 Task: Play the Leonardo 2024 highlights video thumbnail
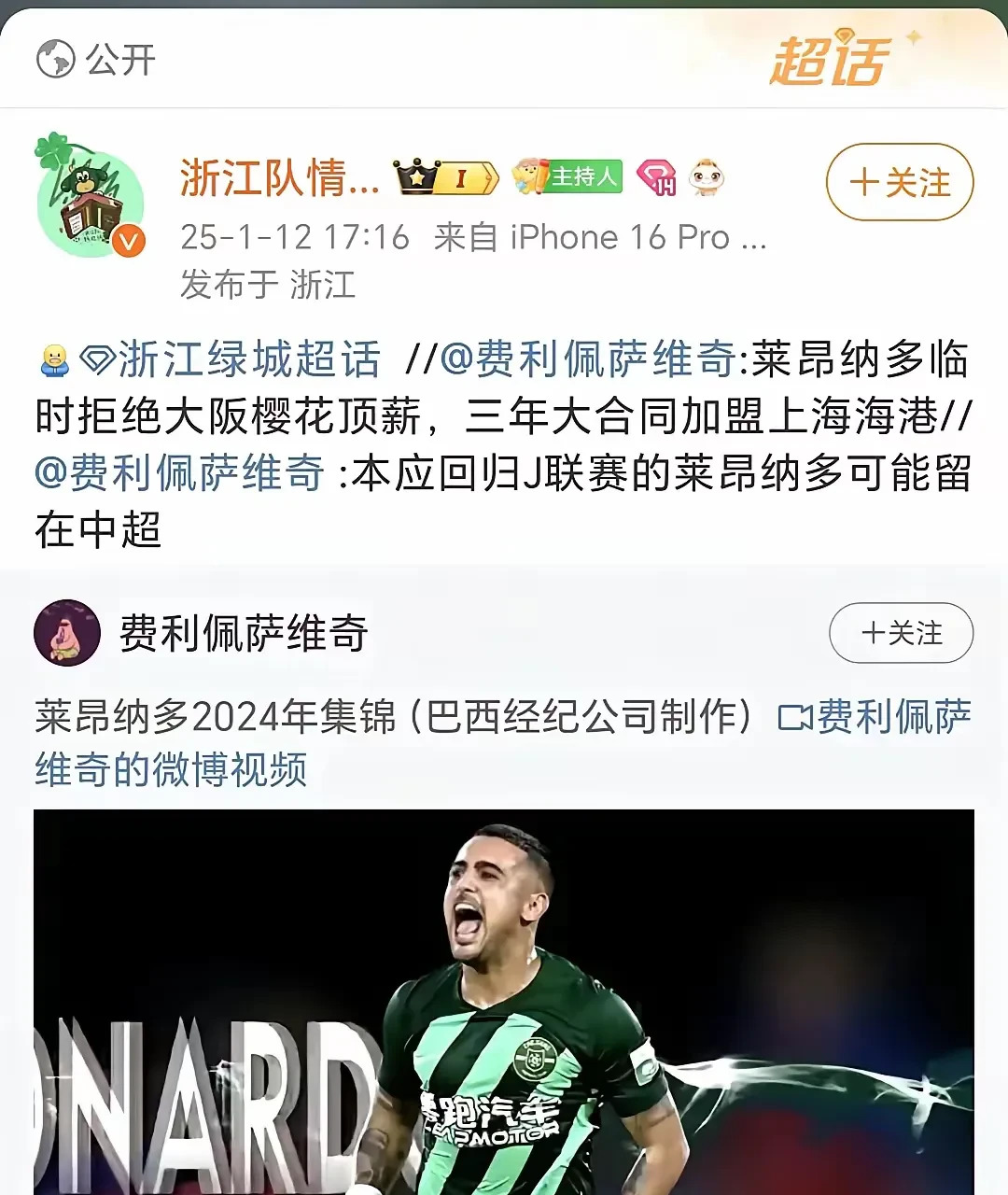tap(504, 999)
